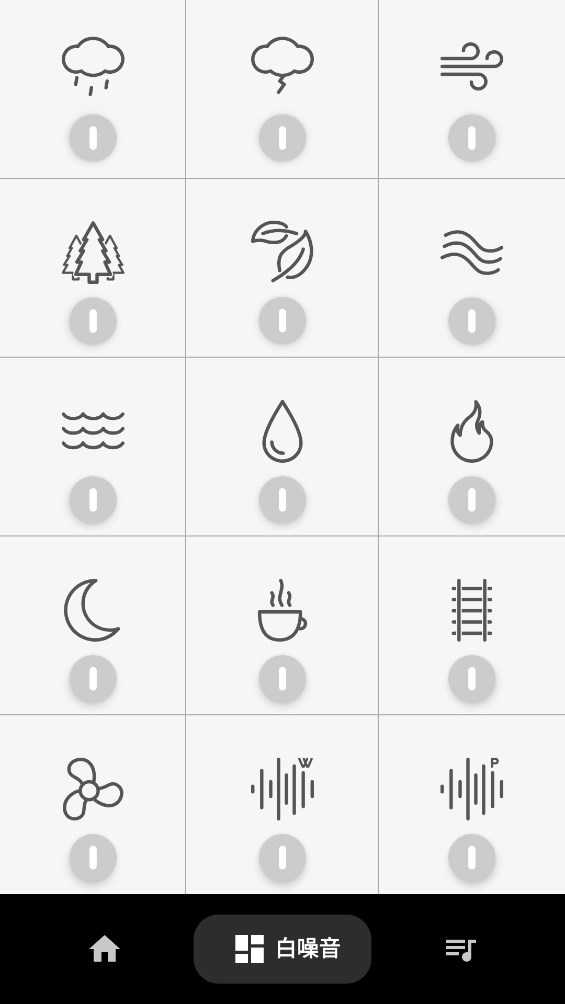
Task: Go to the home tab
Action: tap(104, 949)
